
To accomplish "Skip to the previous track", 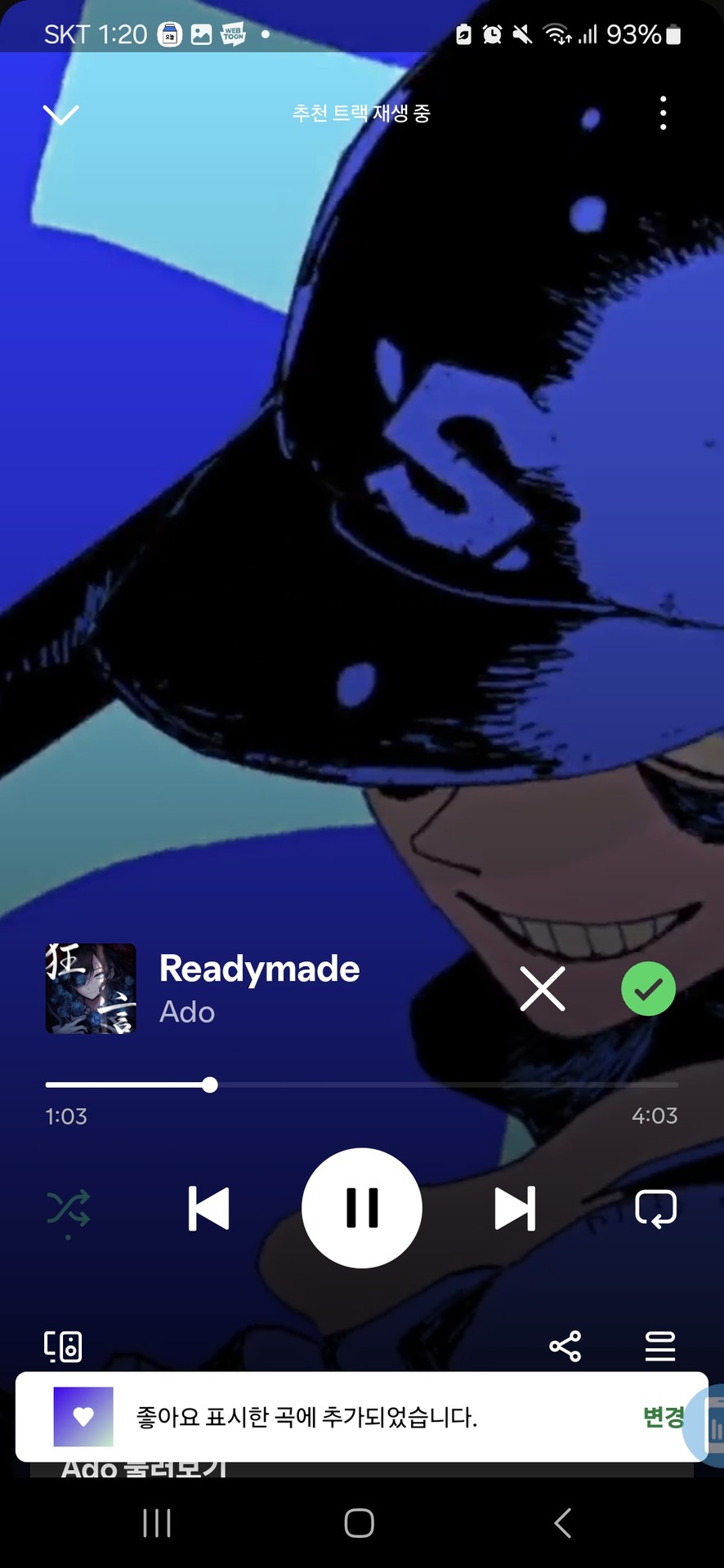I will tap(209, 1209).
